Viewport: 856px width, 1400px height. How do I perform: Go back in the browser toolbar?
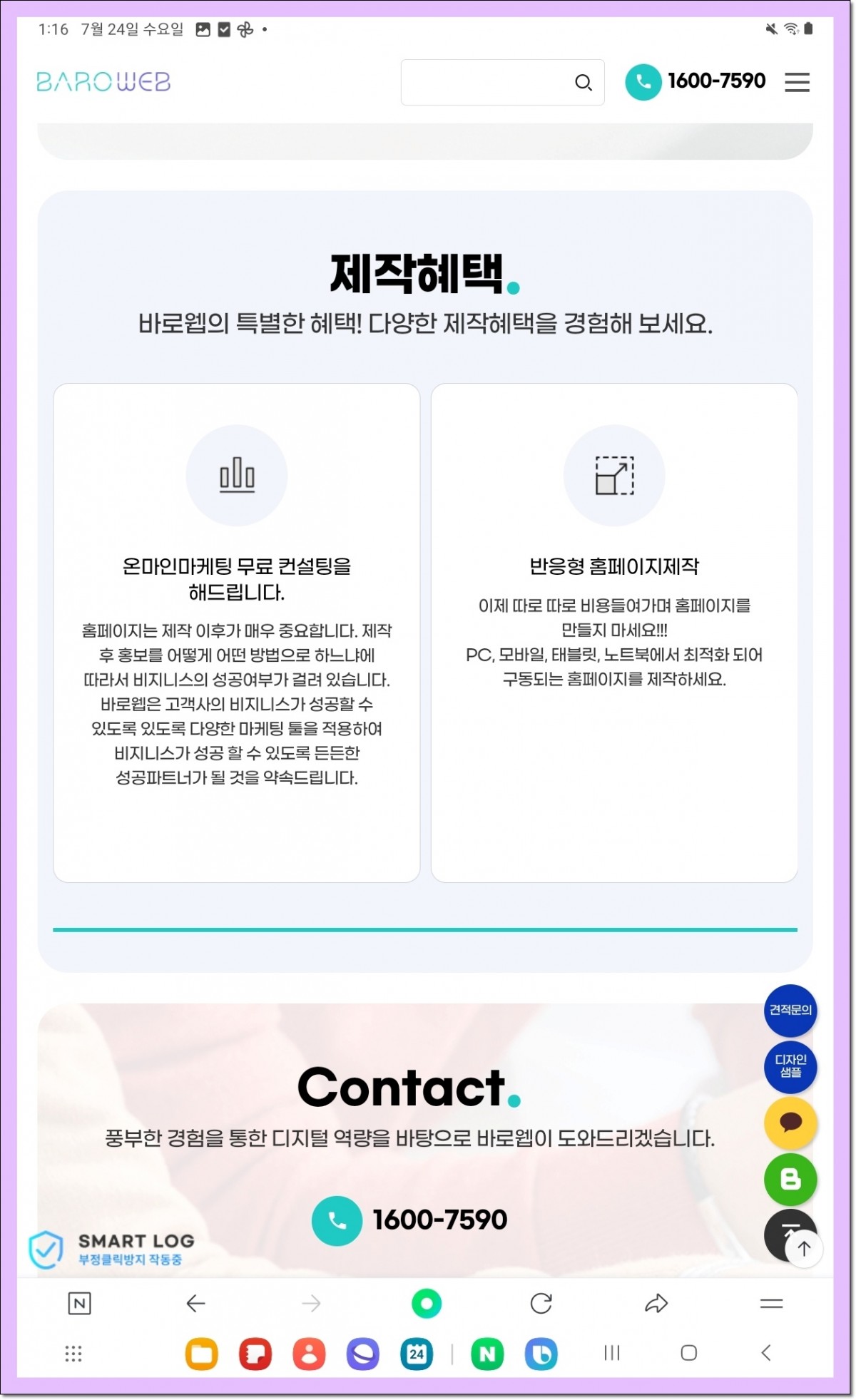tap(195, 1304)
